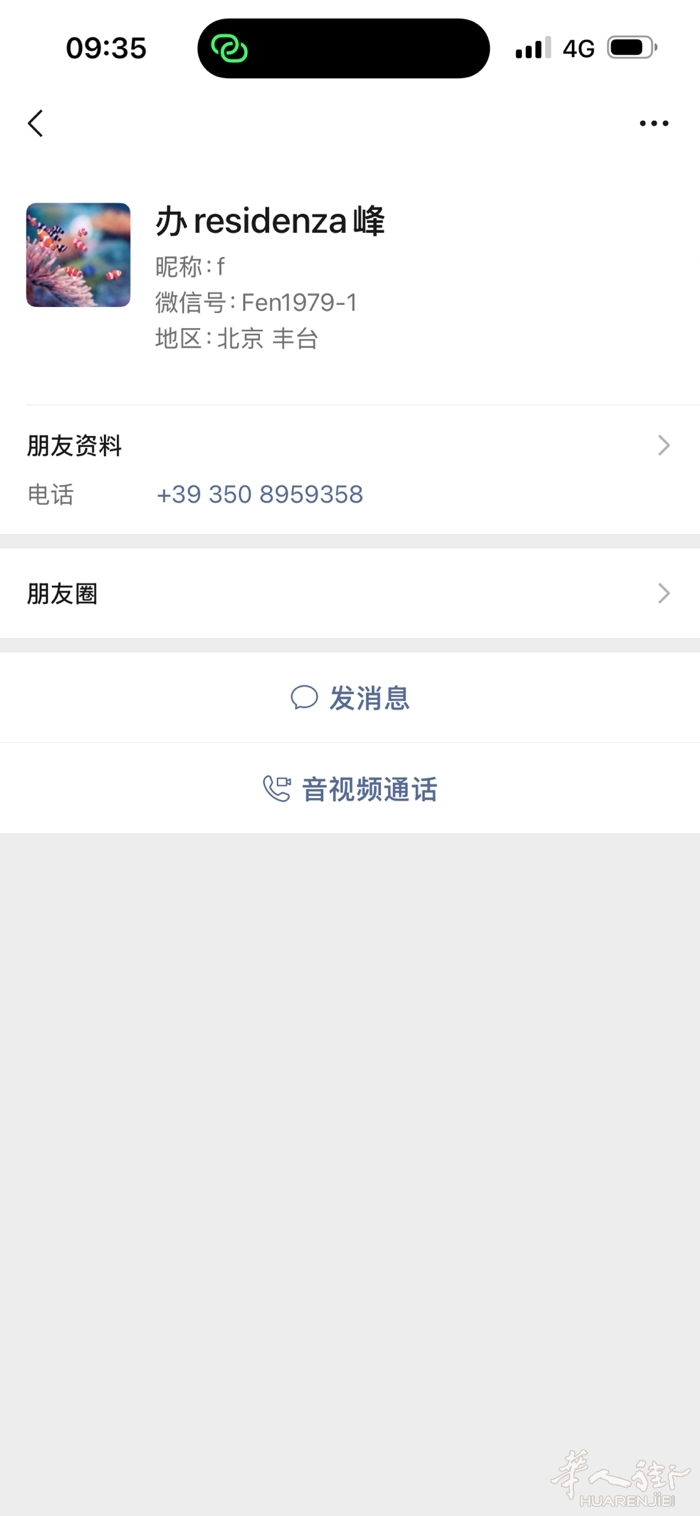Open the three-dot overflow menu
Viewport: 700px width, 1516px height.
click(x=653, y=124)
